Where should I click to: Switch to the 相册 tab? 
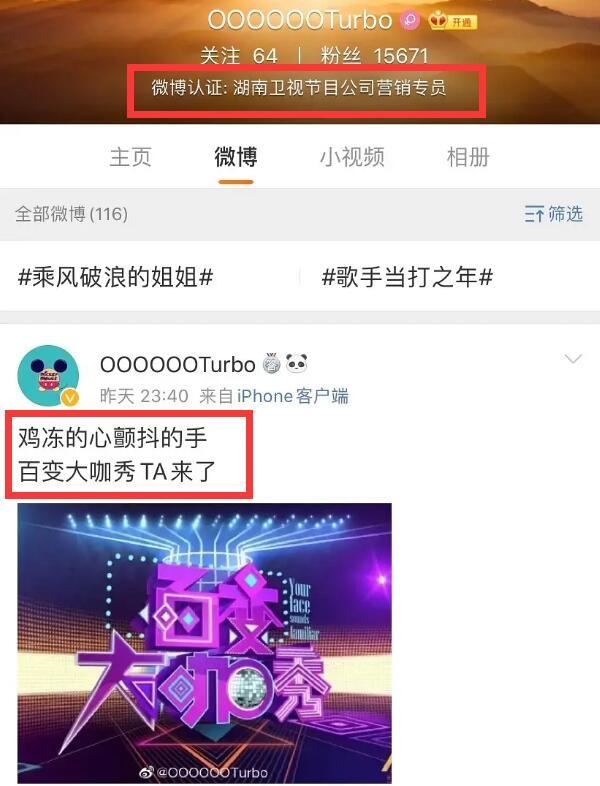point(468,157)
